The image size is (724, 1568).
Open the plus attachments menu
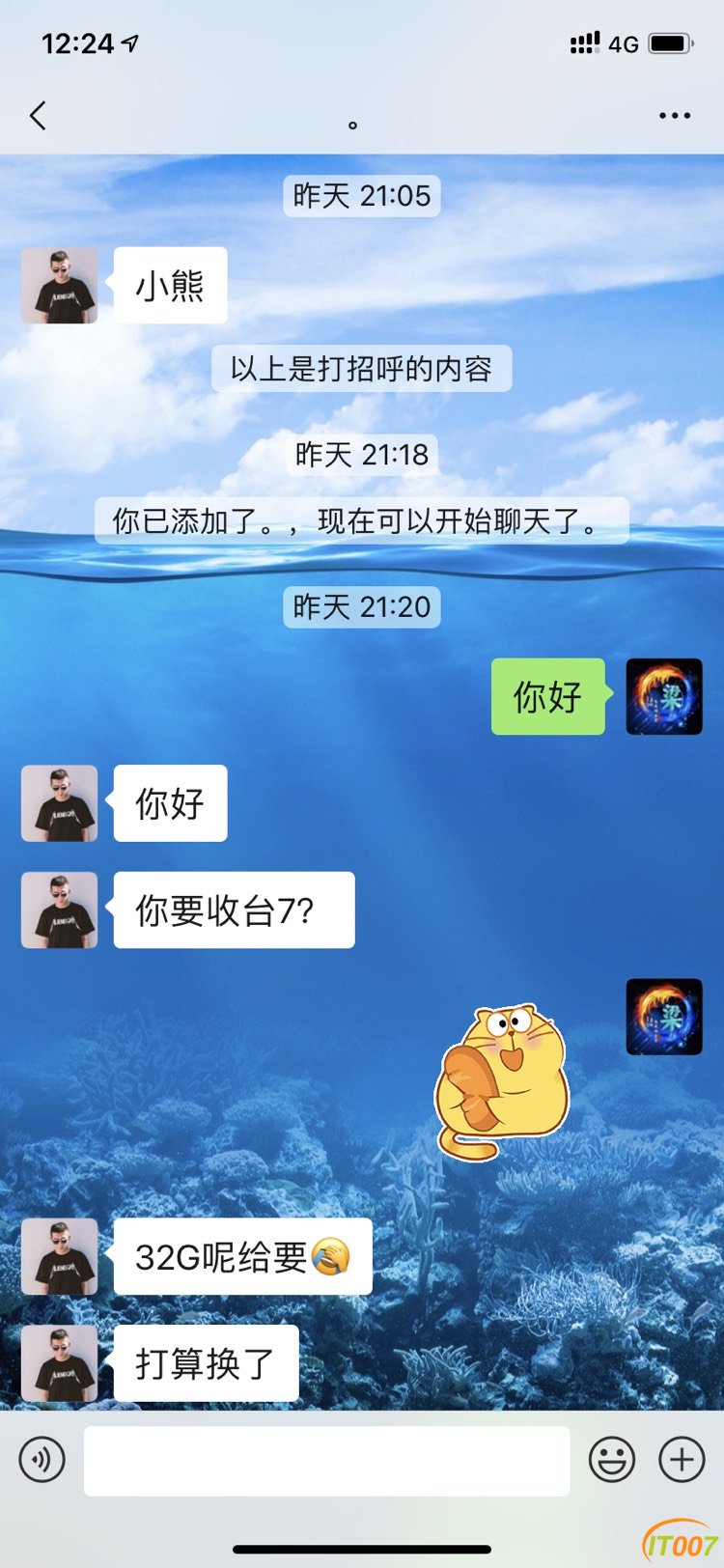click(x=682, y=1459)
